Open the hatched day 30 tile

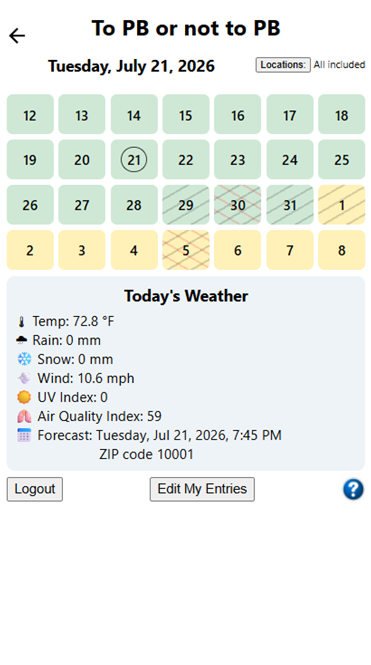click(x=237, y=205)
